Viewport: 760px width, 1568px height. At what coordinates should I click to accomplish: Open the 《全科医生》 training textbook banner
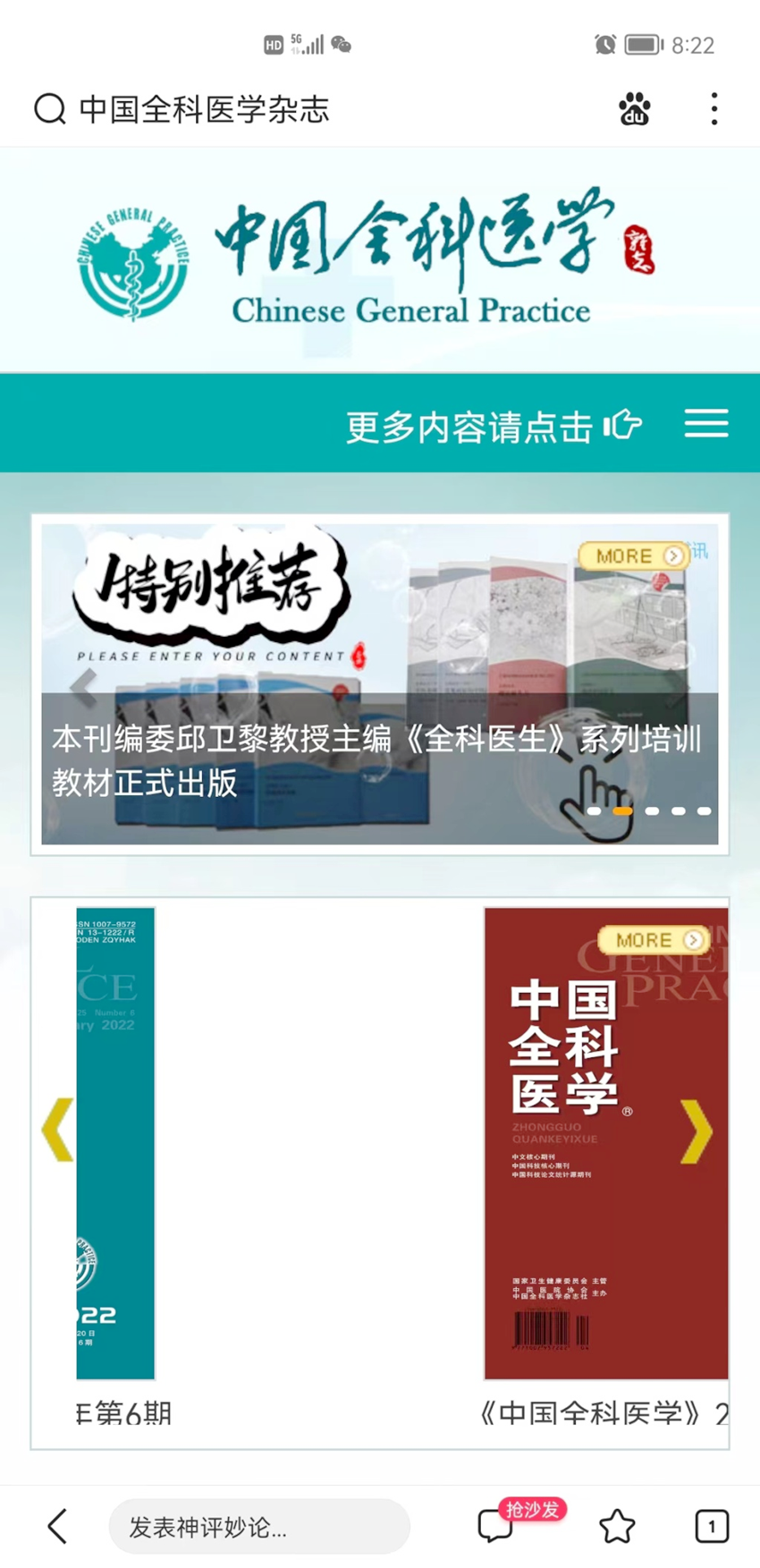tap(376, 760)
